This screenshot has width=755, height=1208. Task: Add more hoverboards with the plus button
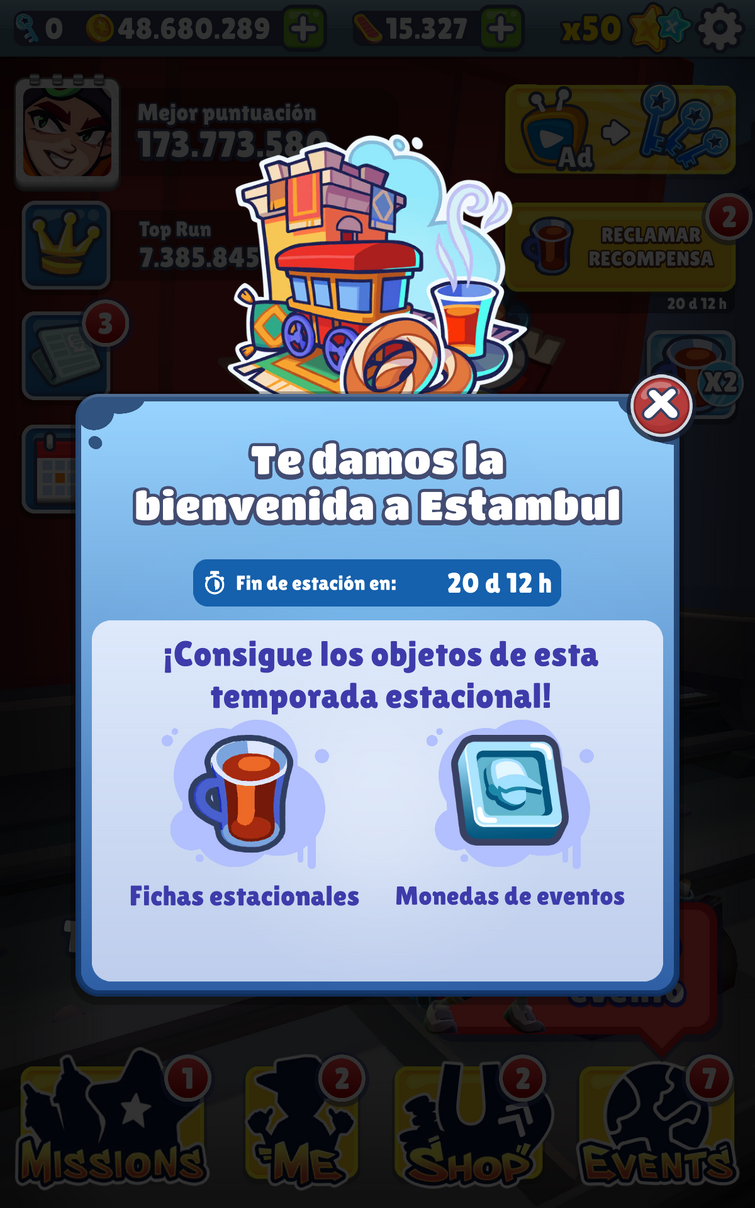[x=501, y=29]
